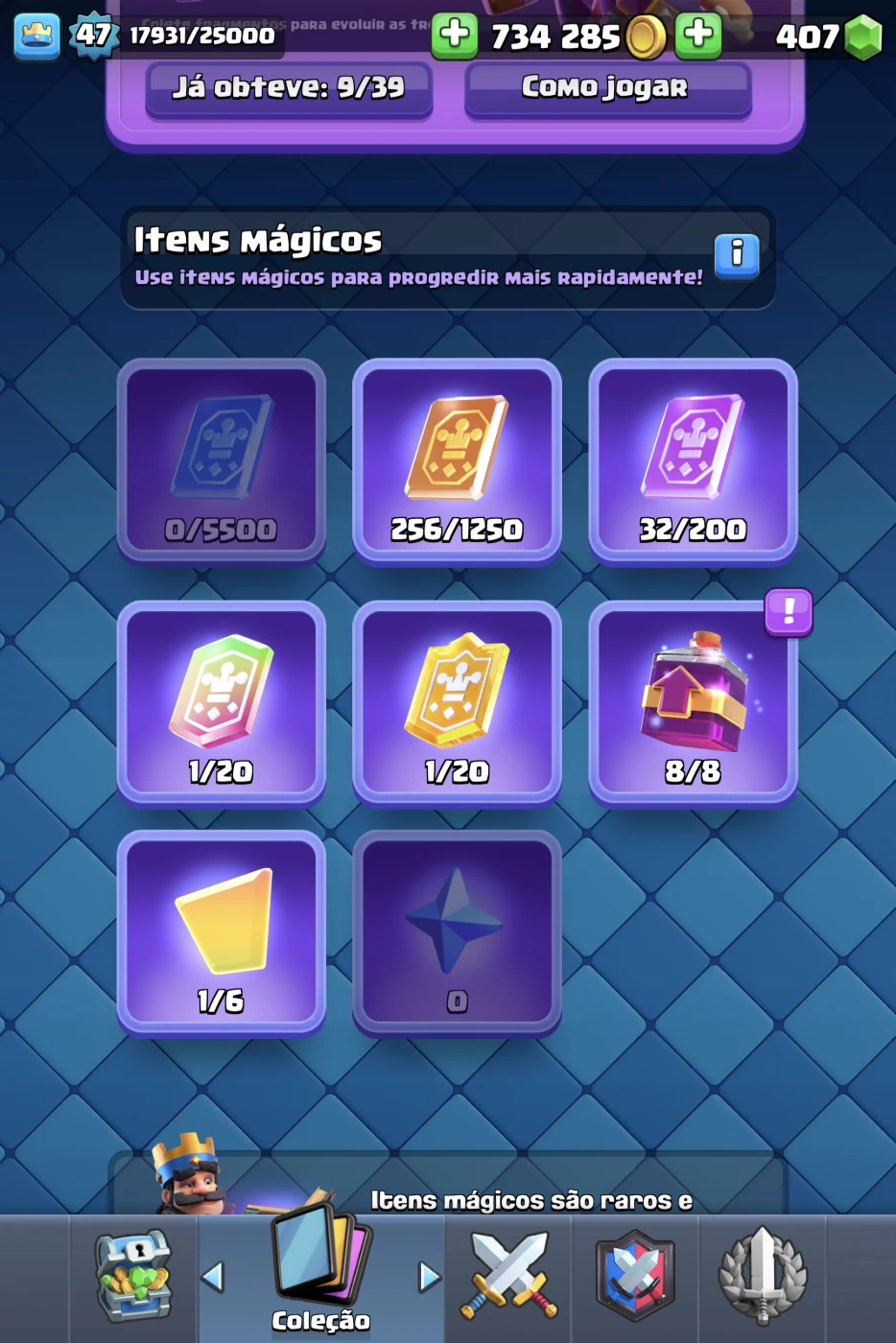Select the purple wild card 32/200

[x=693, y=460]
